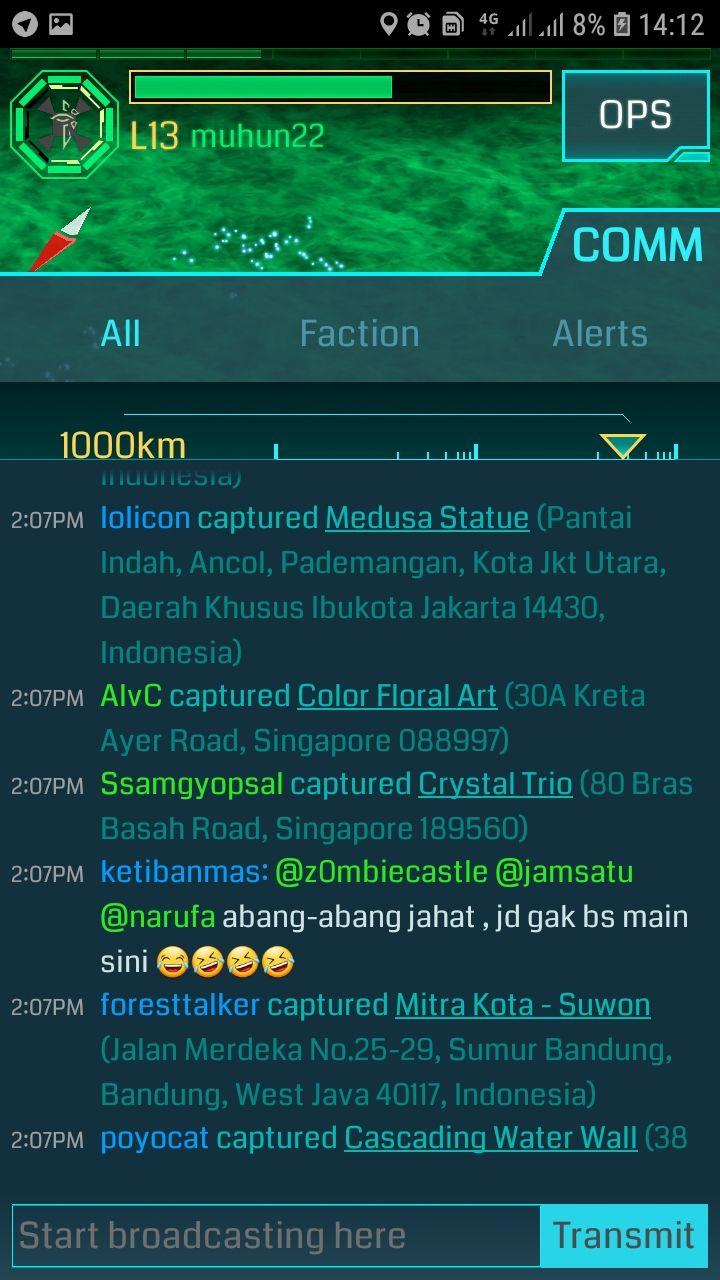Switch to the Alerts tab
The image size is (720, 1280).
click(x=600, y=333)
